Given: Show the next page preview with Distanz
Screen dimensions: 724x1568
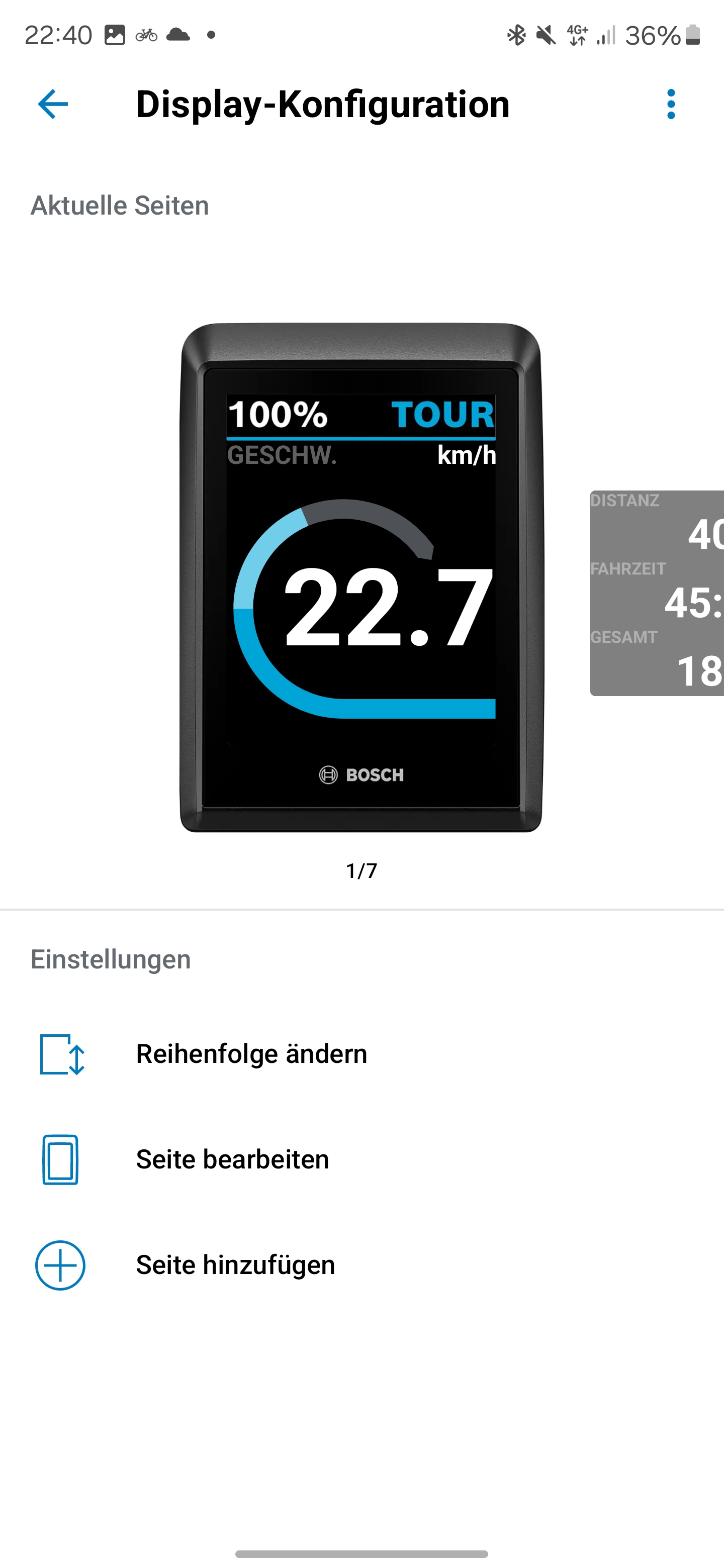Looking at the screenshot, I should point(658,593).
